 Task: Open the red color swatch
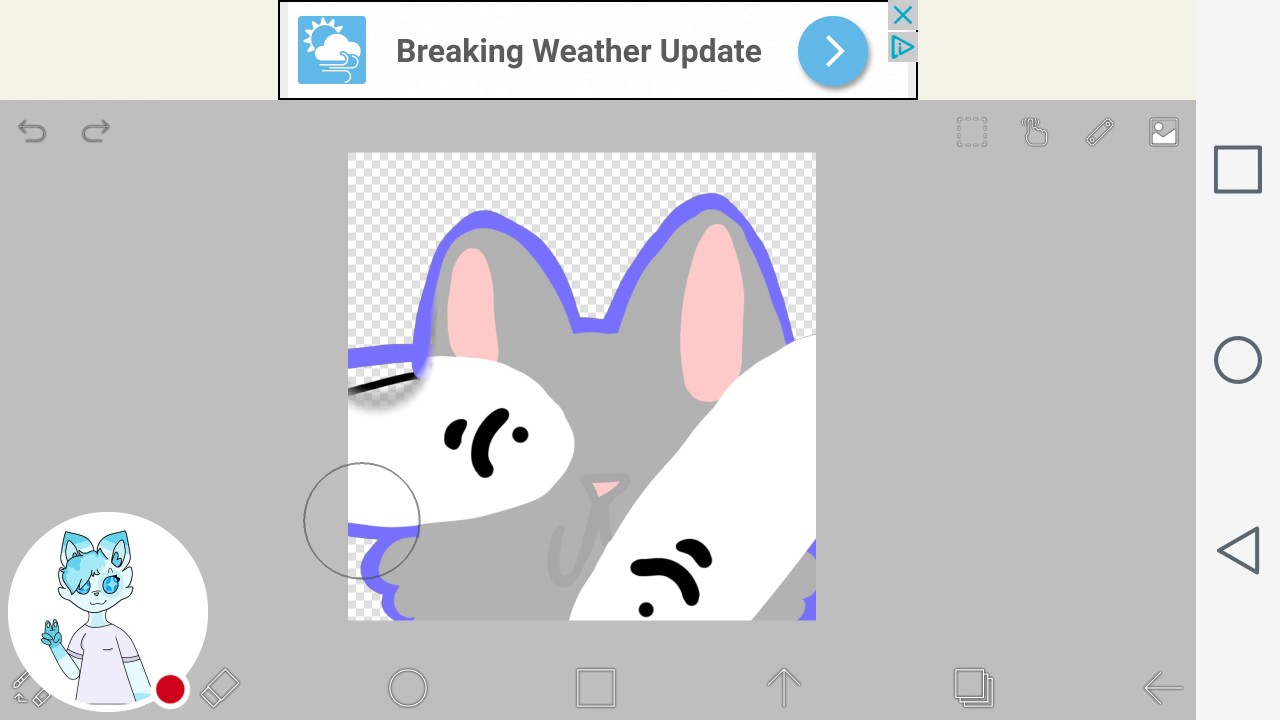pyautogui.click(x=170, y=689)
